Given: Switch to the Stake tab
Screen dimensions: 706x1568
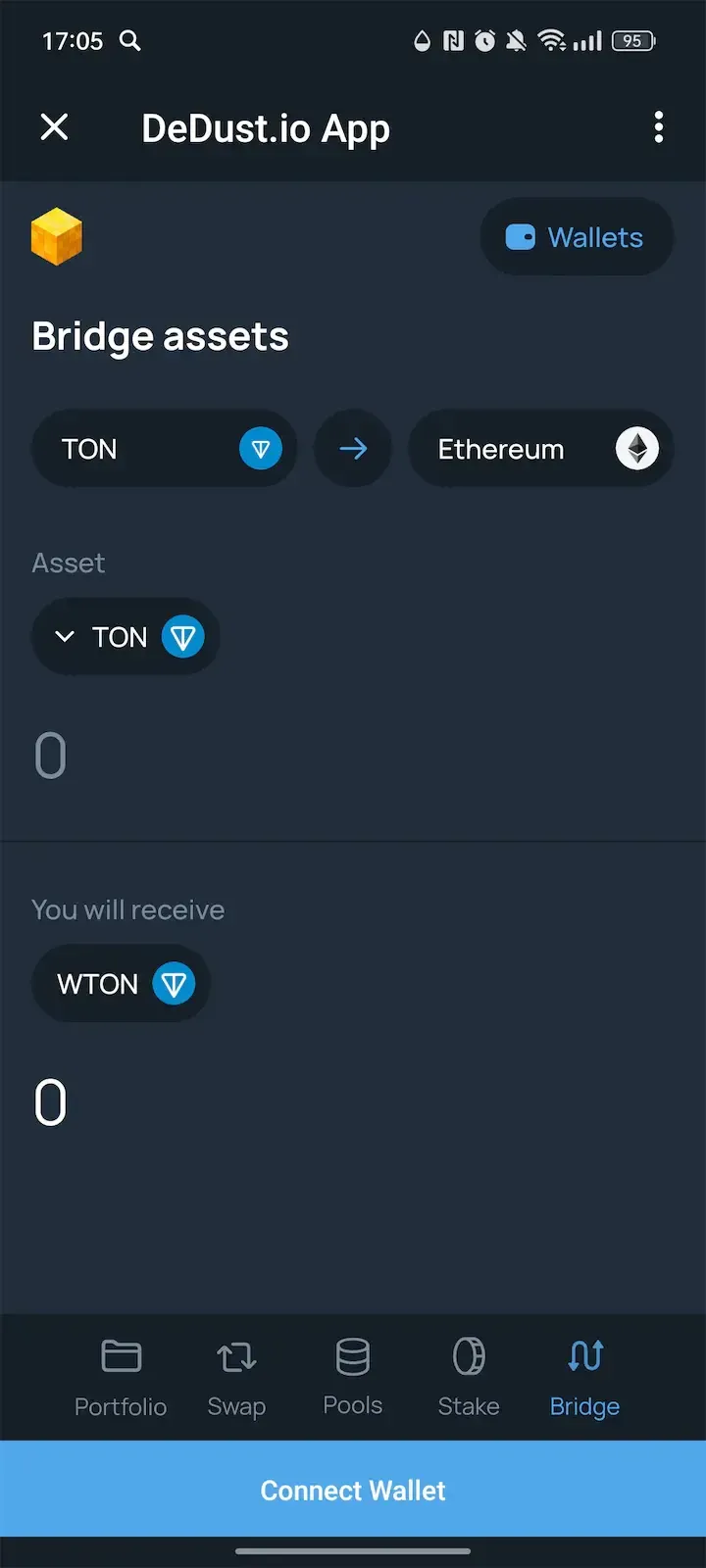Looking at the screenshot, I should tap(469, 1377).
